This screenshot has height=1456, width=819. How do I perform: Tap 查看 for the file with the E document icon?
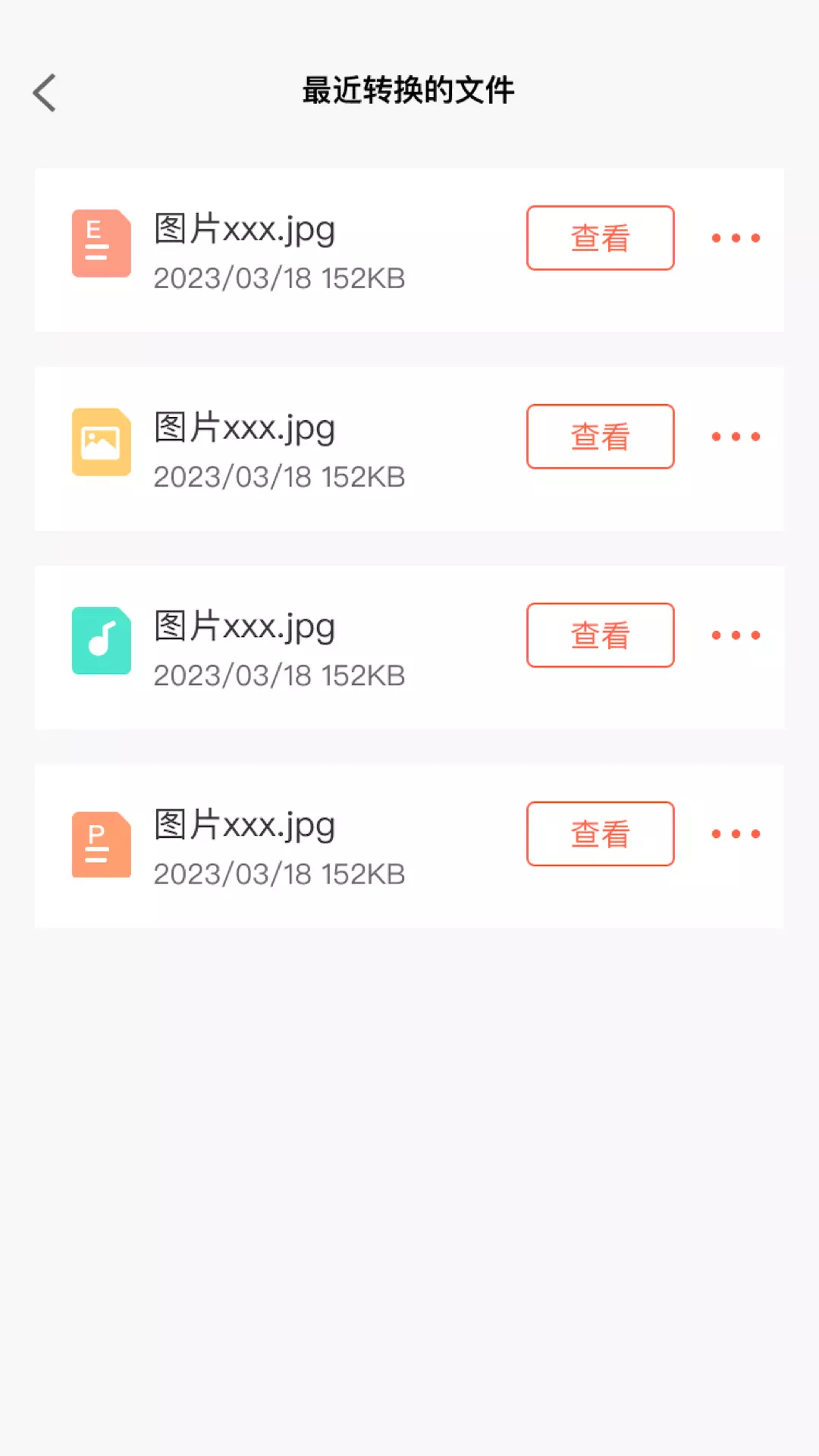600,237
